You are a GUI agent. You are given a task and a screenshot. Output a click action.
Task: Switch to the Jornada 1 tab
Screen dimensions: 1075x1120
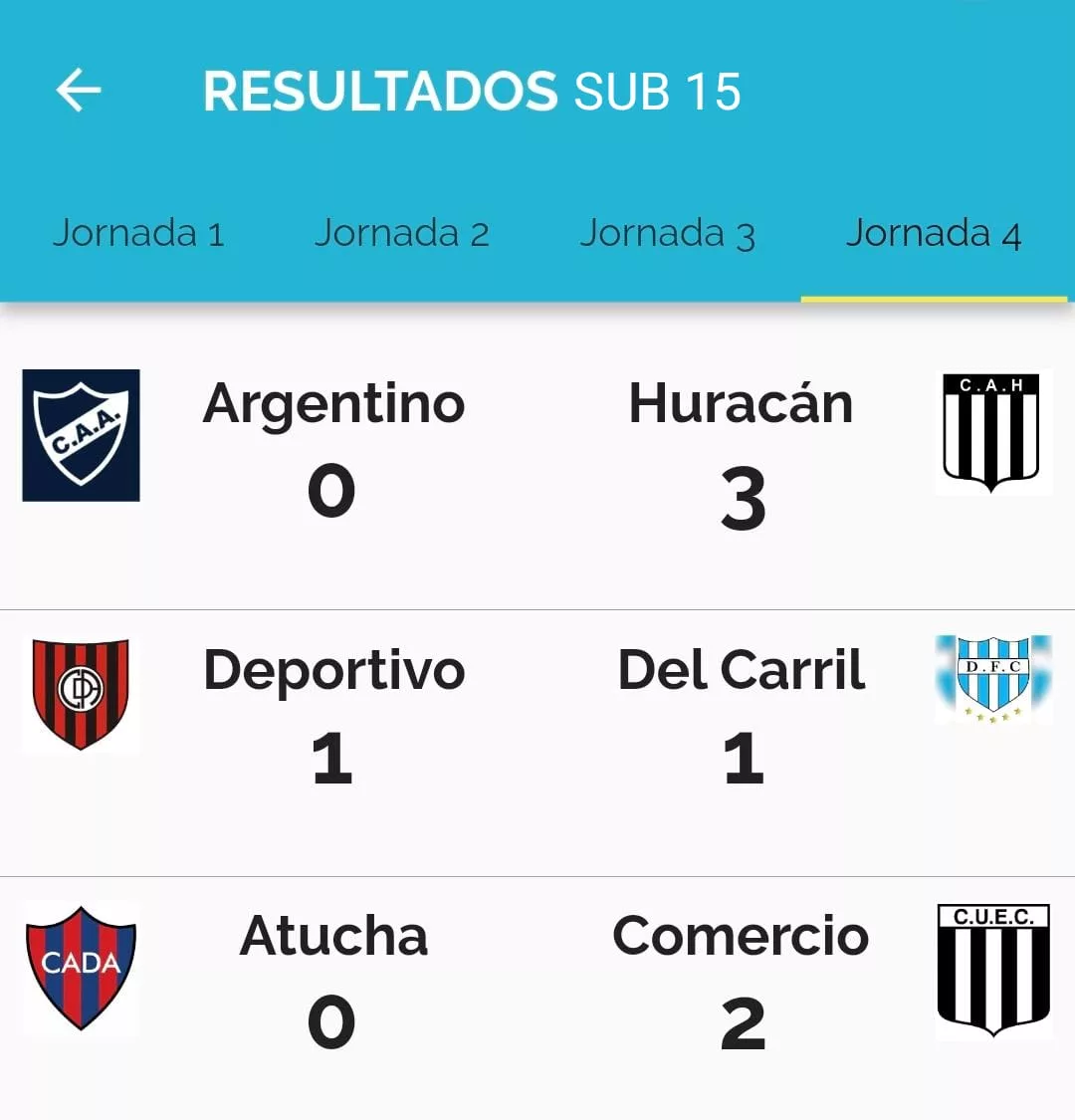point(137,234)
